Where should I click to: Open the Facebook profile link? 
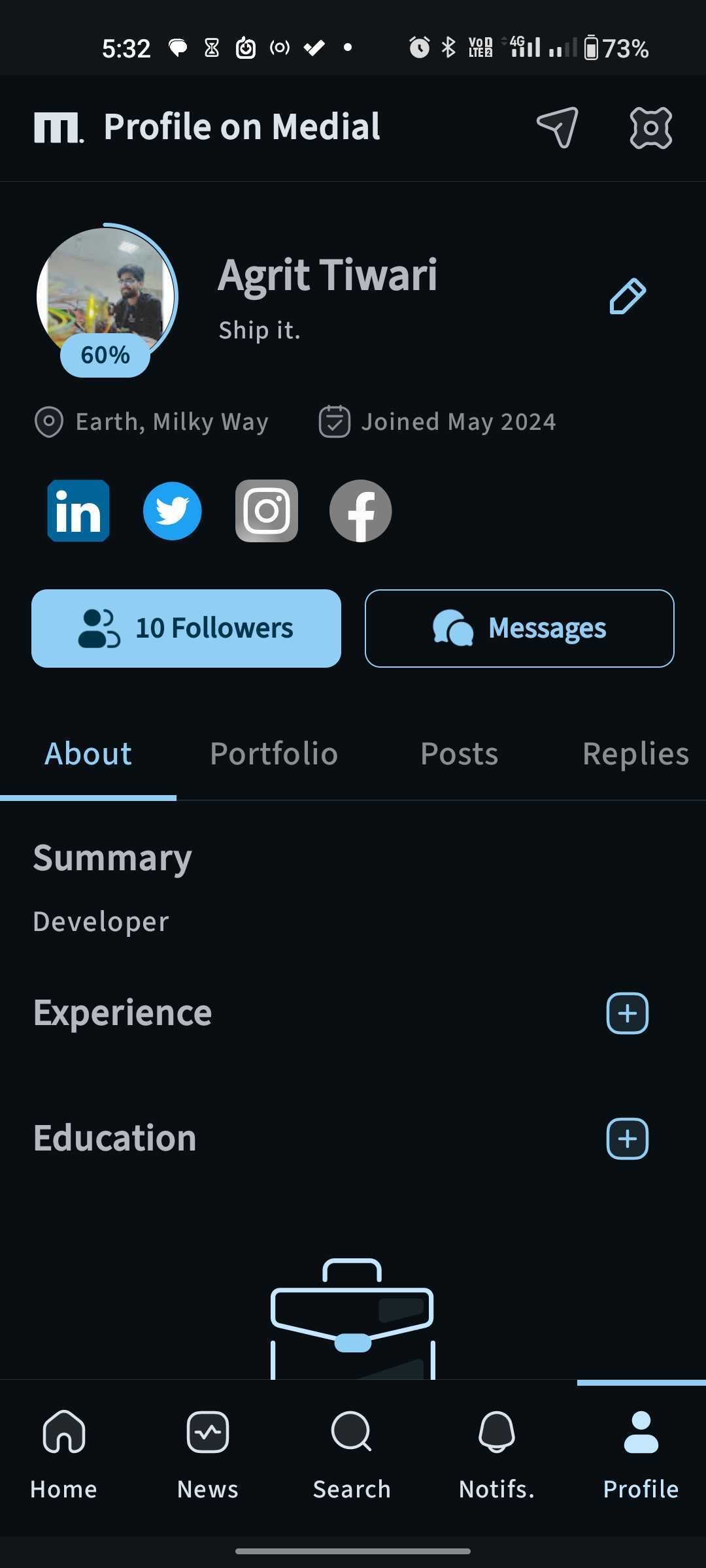361,511
